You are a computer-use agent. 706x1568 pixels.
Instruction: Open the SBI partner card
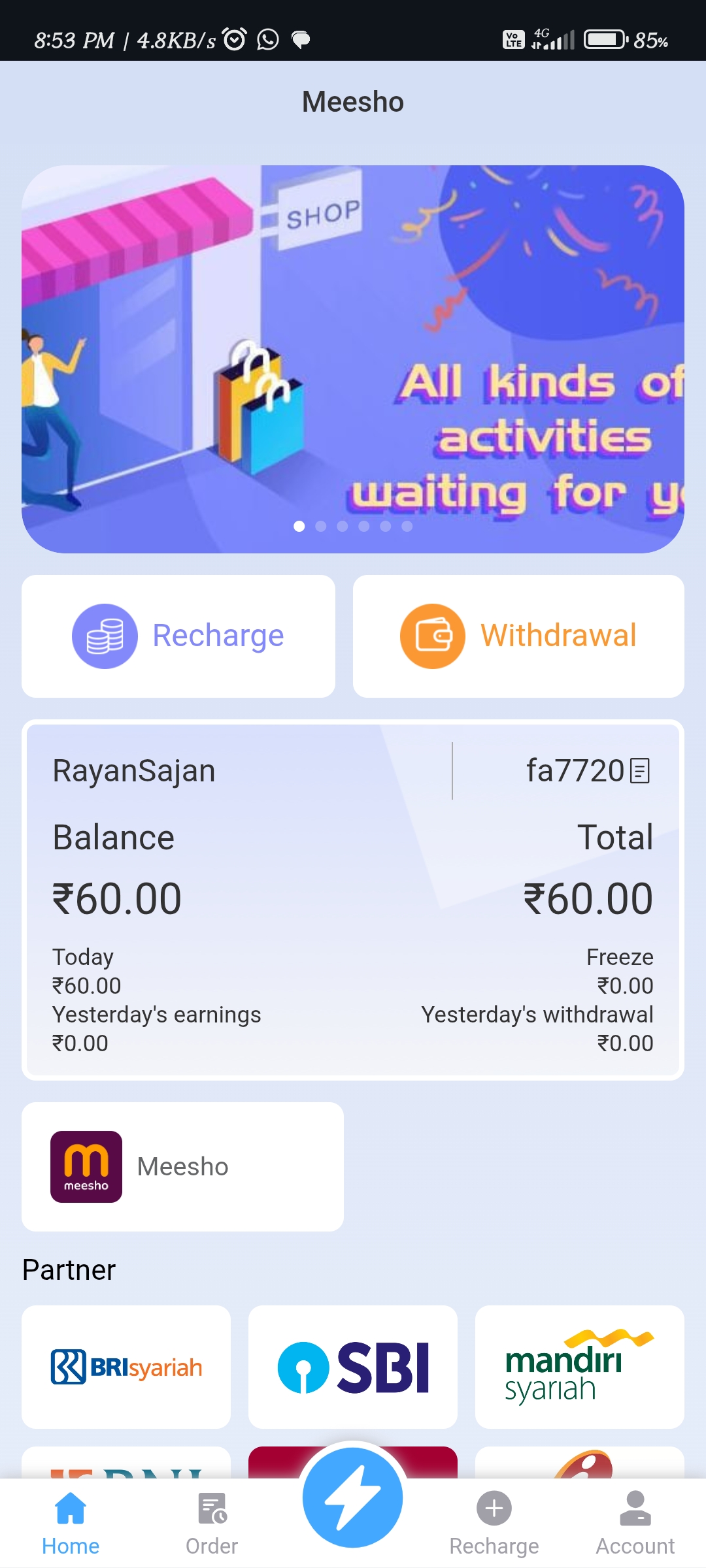pos(353,1367)
